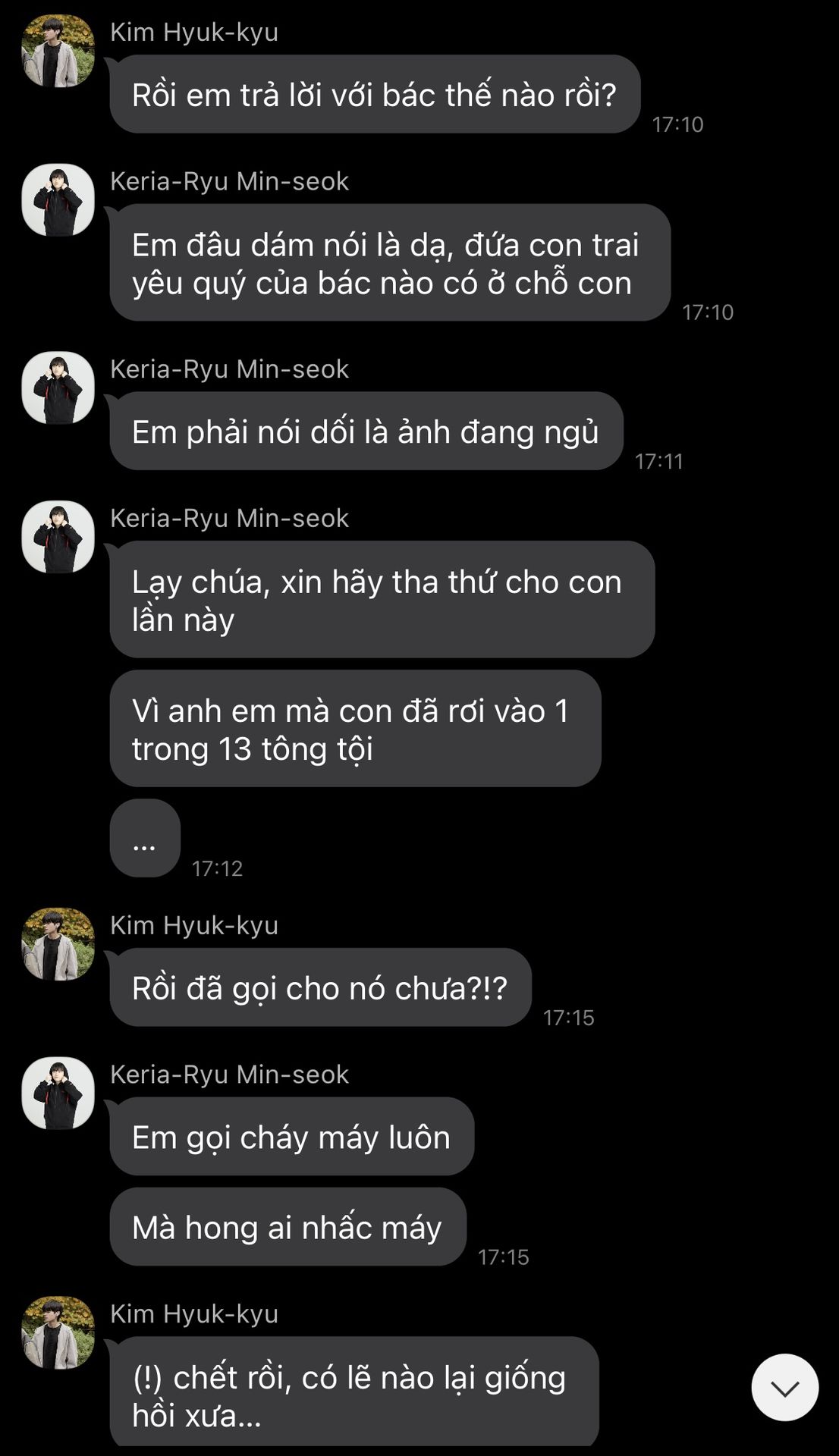
Task: Jump to latest messages with down-arrow button
Action: (784, 1387)
